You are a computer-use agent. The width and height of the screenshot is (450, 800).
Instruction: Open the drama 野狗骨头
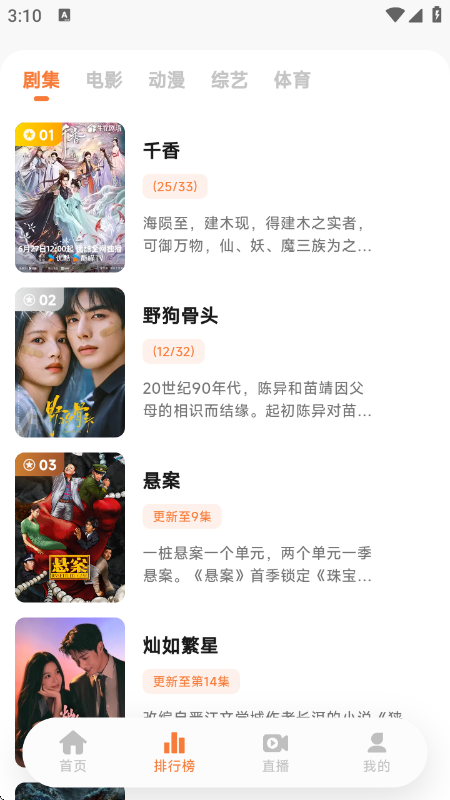click(225, 362)
